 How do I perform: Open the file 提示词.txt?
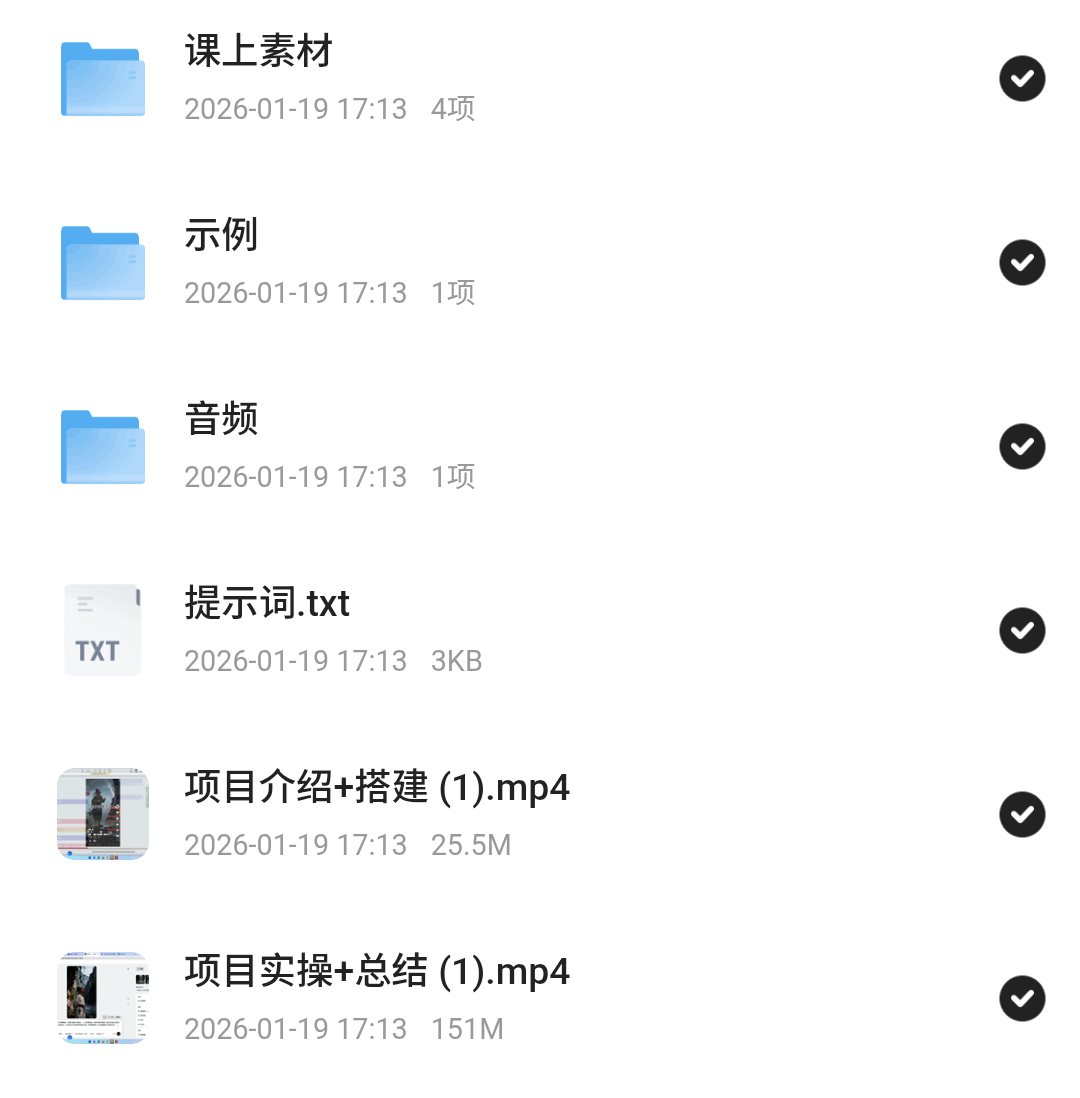tap(267, 605)
